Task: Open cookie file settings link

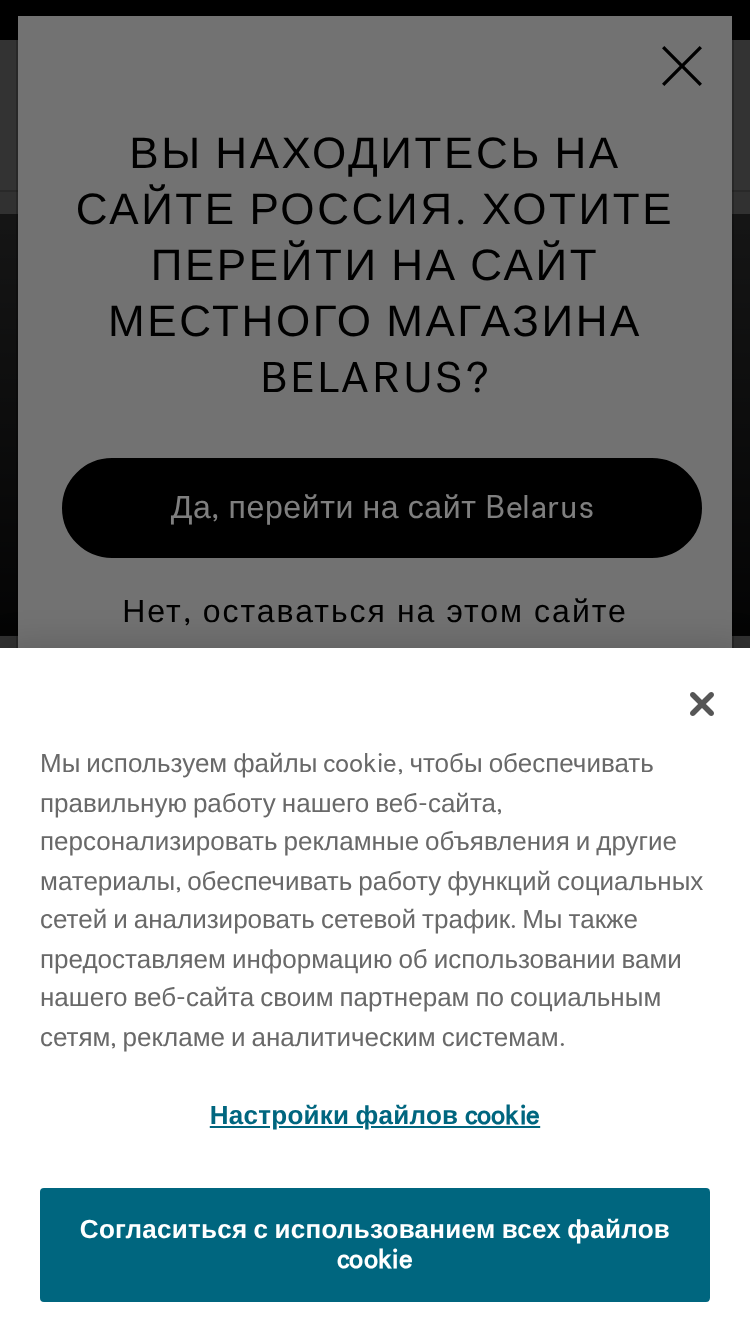Action: click(x=375, y=1115)
